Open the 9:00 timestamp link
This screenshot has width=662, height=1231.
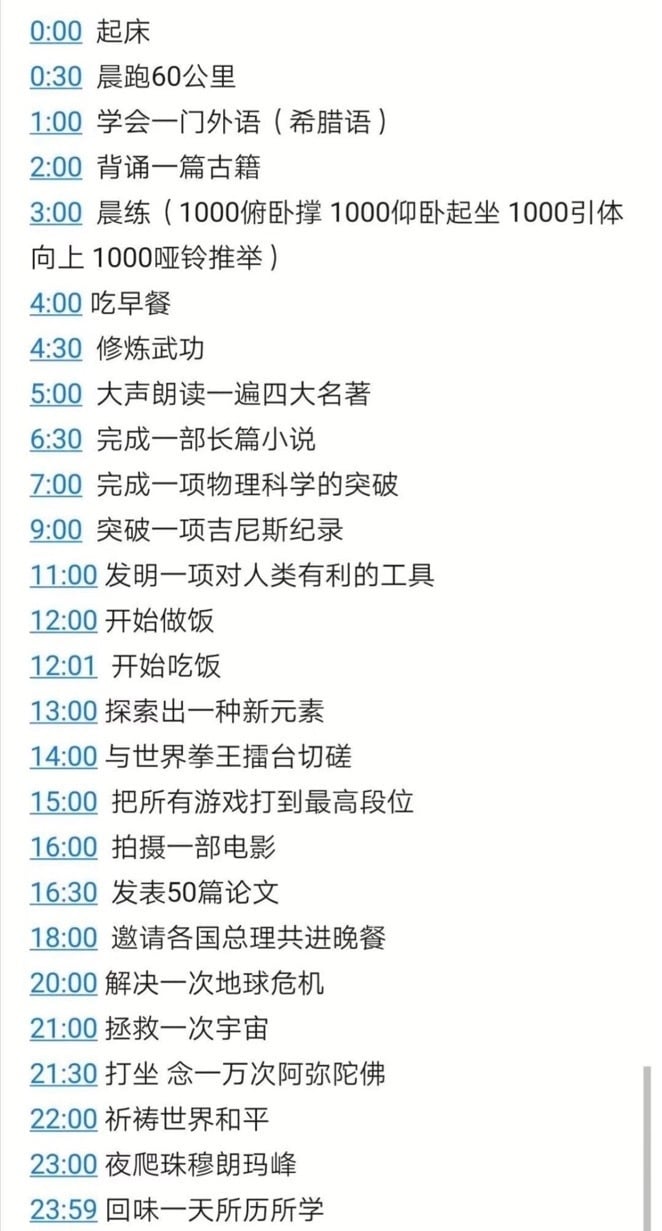click(56, 530)
